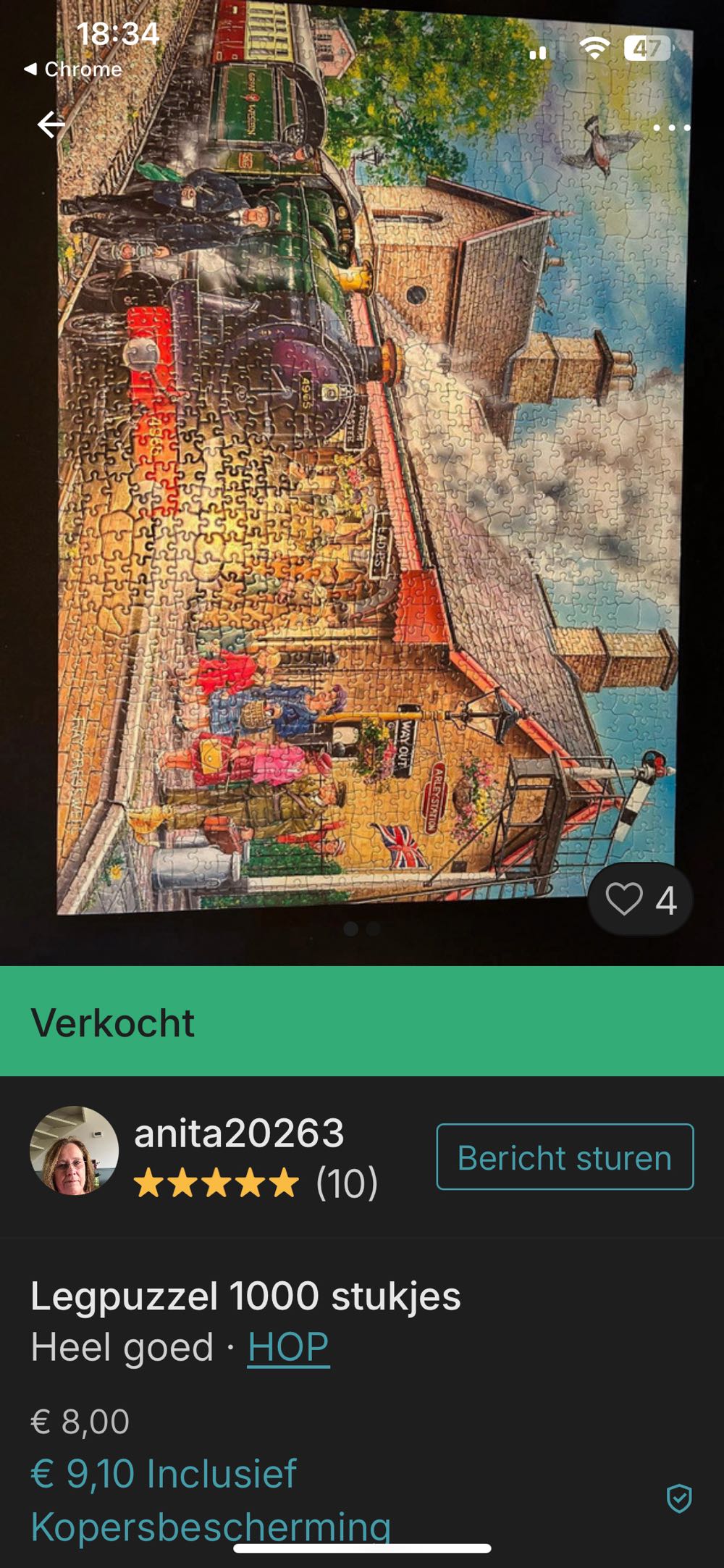
Task: Open the three-dot overflow menu
Action: pyautogui.click(x=671, y=127)
